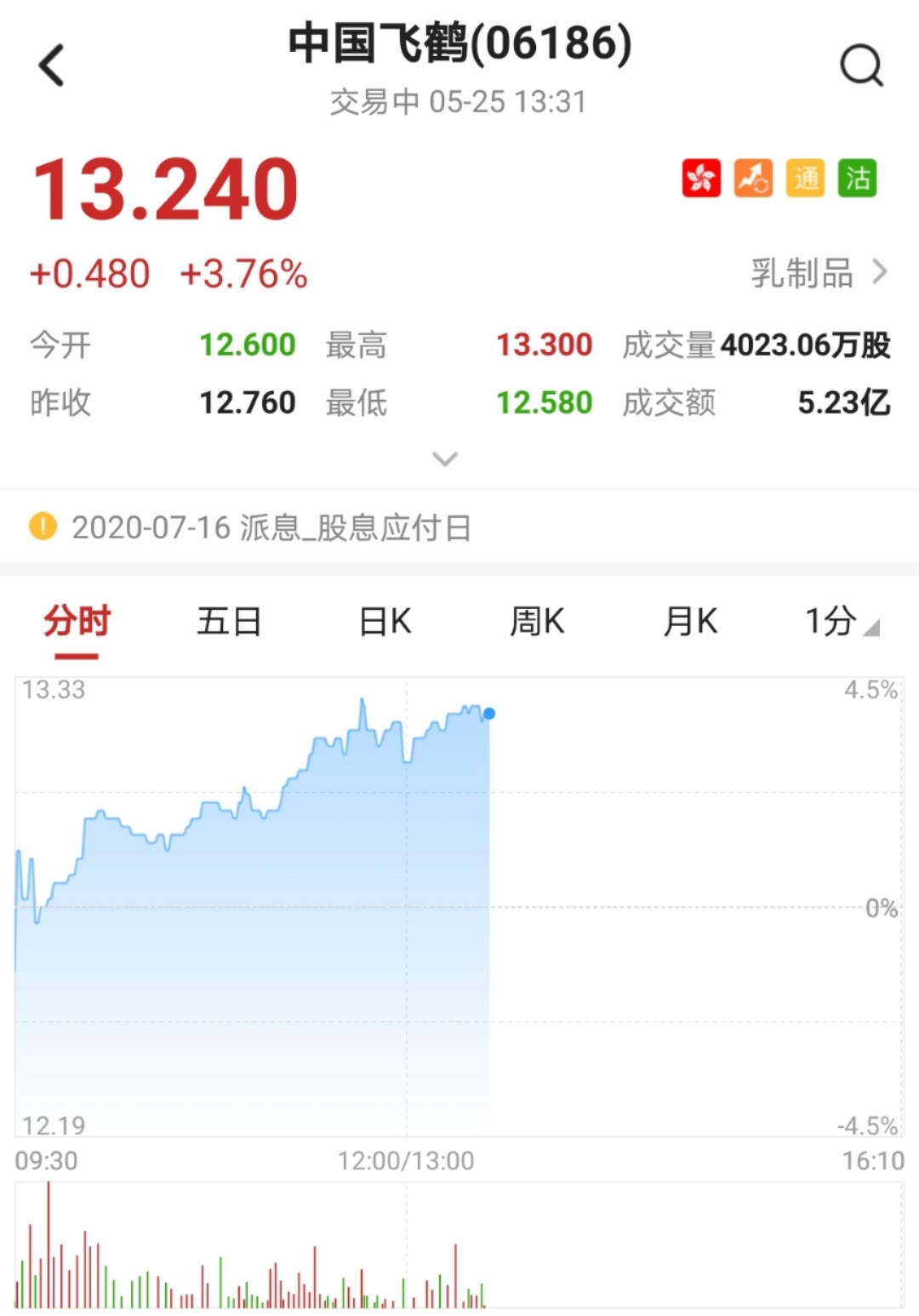This screenshot has height=1316, width=919.
Task: Switch to the 月K chart tab
Action: (690, 622)
